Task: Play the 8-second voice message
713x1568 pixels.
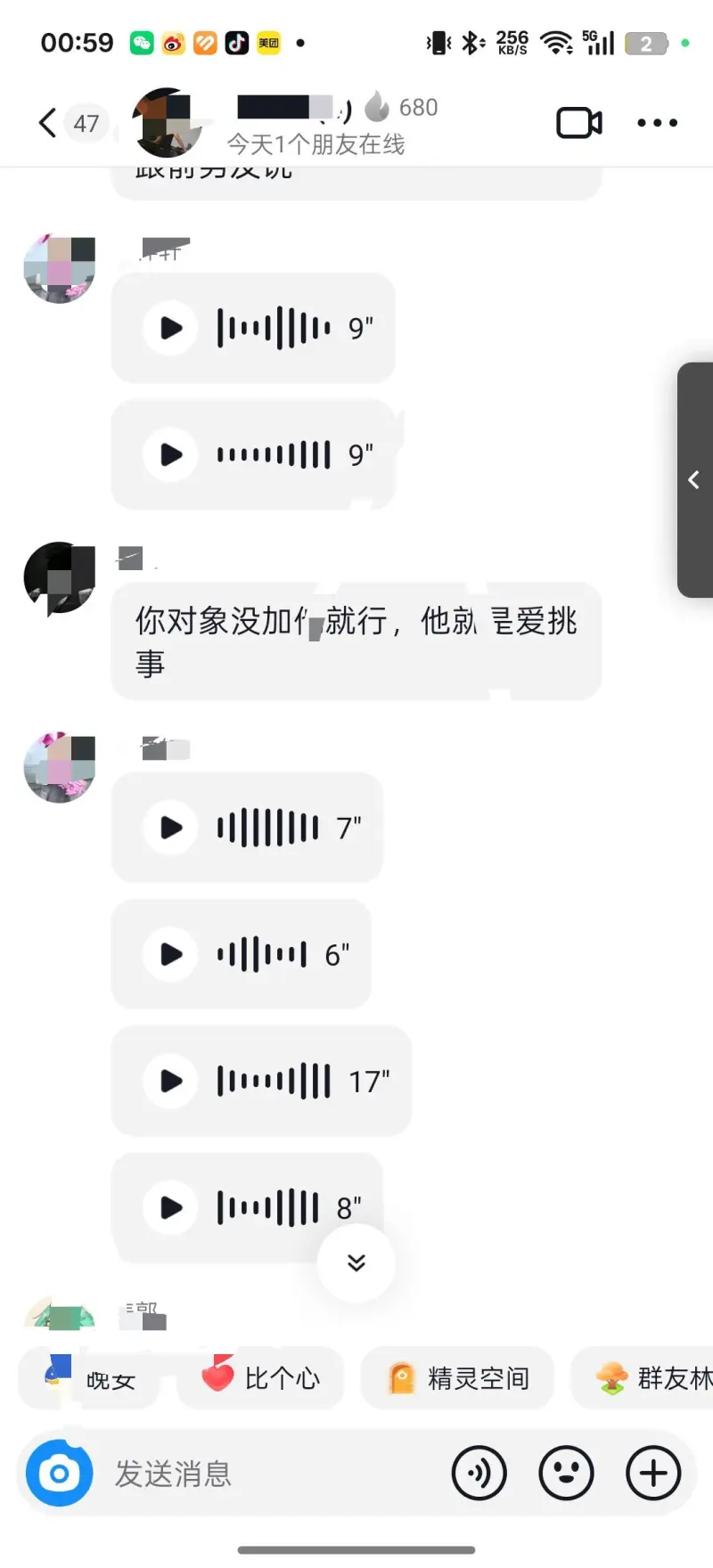Action: click(x=171, y=1207)
